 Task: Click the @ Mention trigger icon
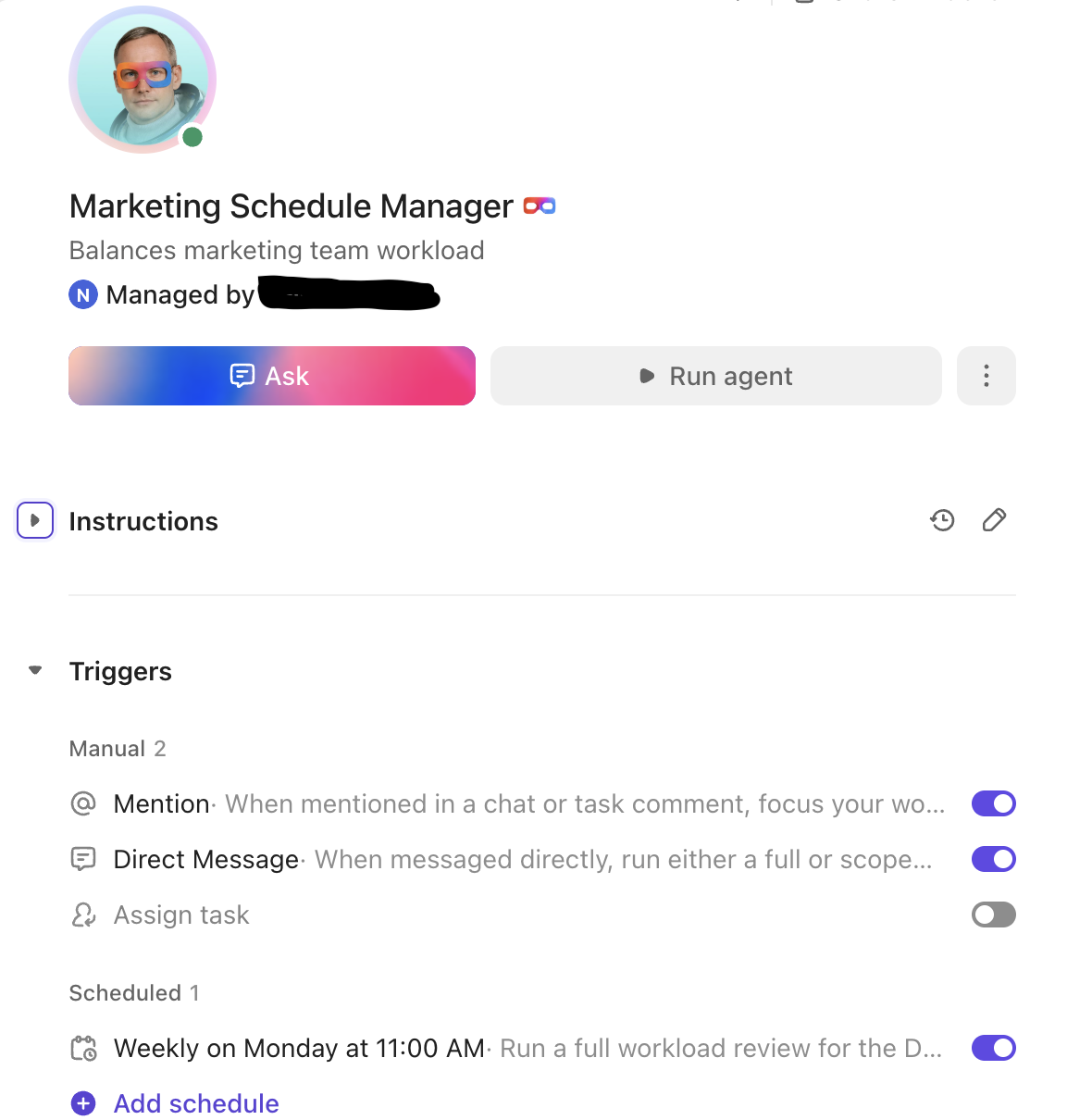[x=84, y=803]
